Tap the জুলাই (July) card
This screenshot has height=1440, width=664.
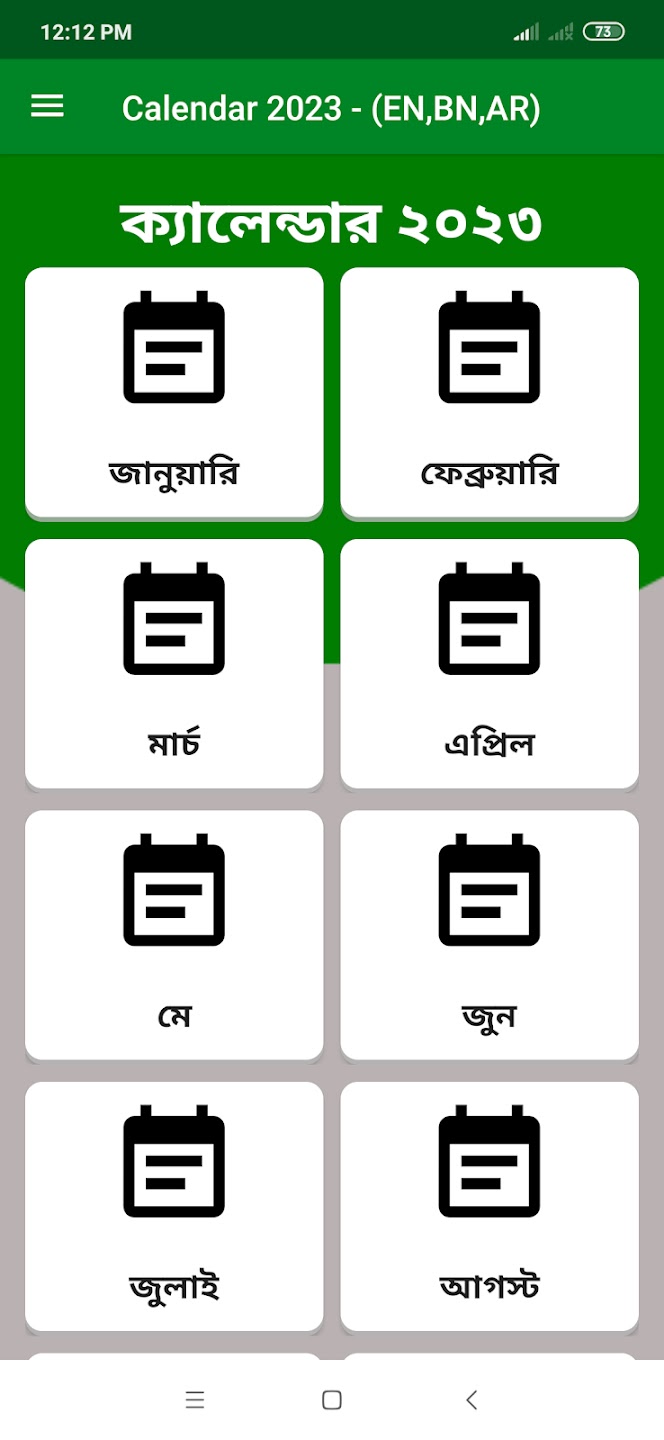[174, 1207]
